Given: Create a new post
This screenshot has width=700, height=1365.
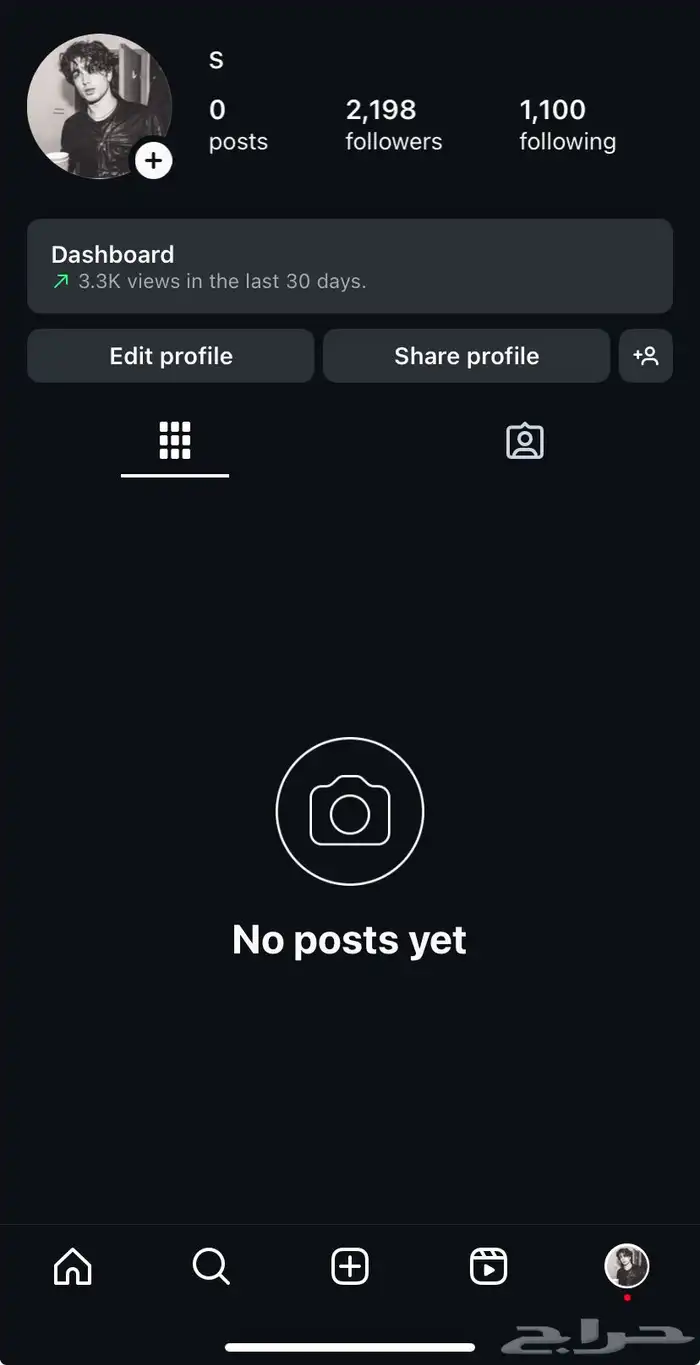Looking at the screenshot, I should pos(350,1267).
